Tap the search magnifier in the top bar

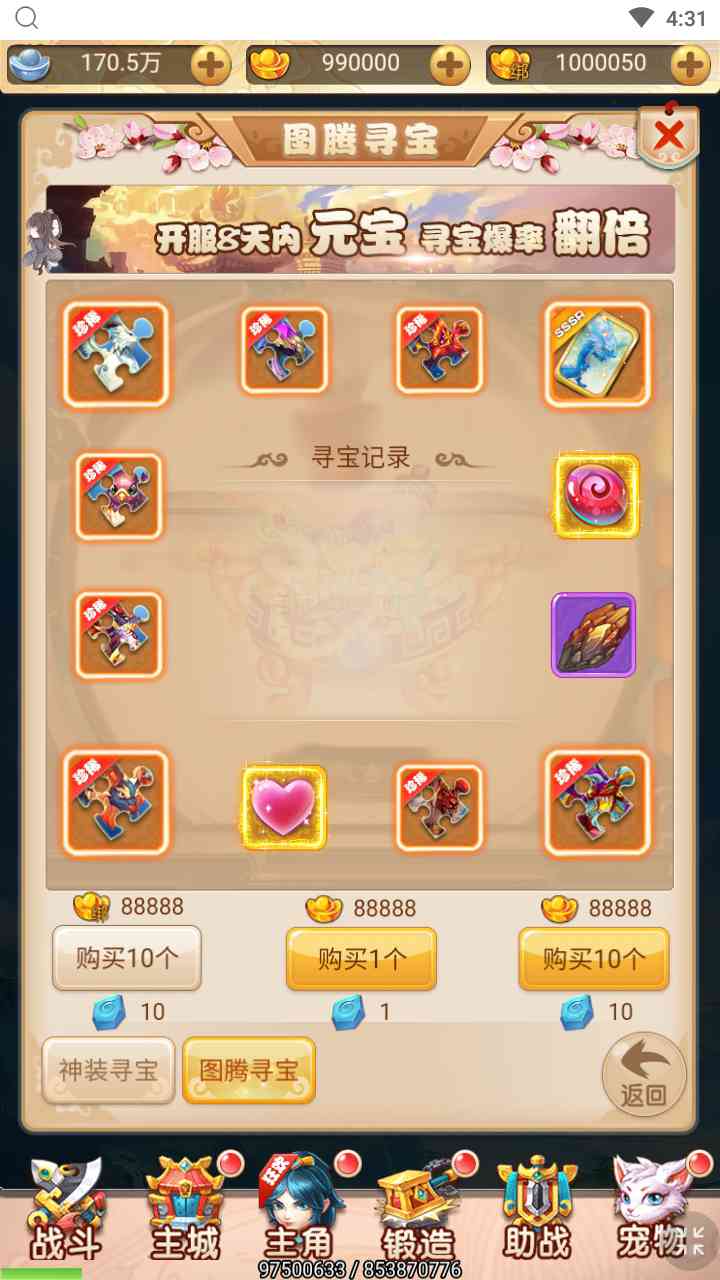(27, 18)
